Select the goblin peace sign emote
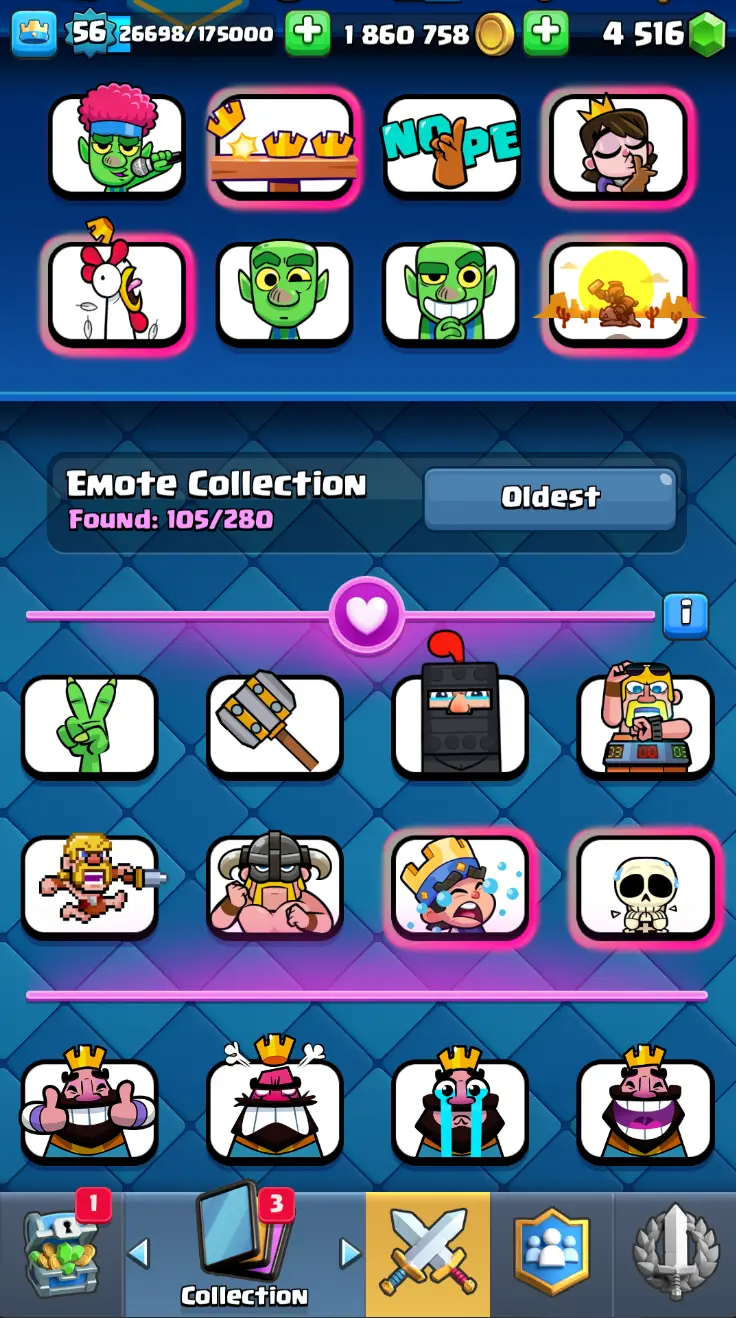 point(90,726)
